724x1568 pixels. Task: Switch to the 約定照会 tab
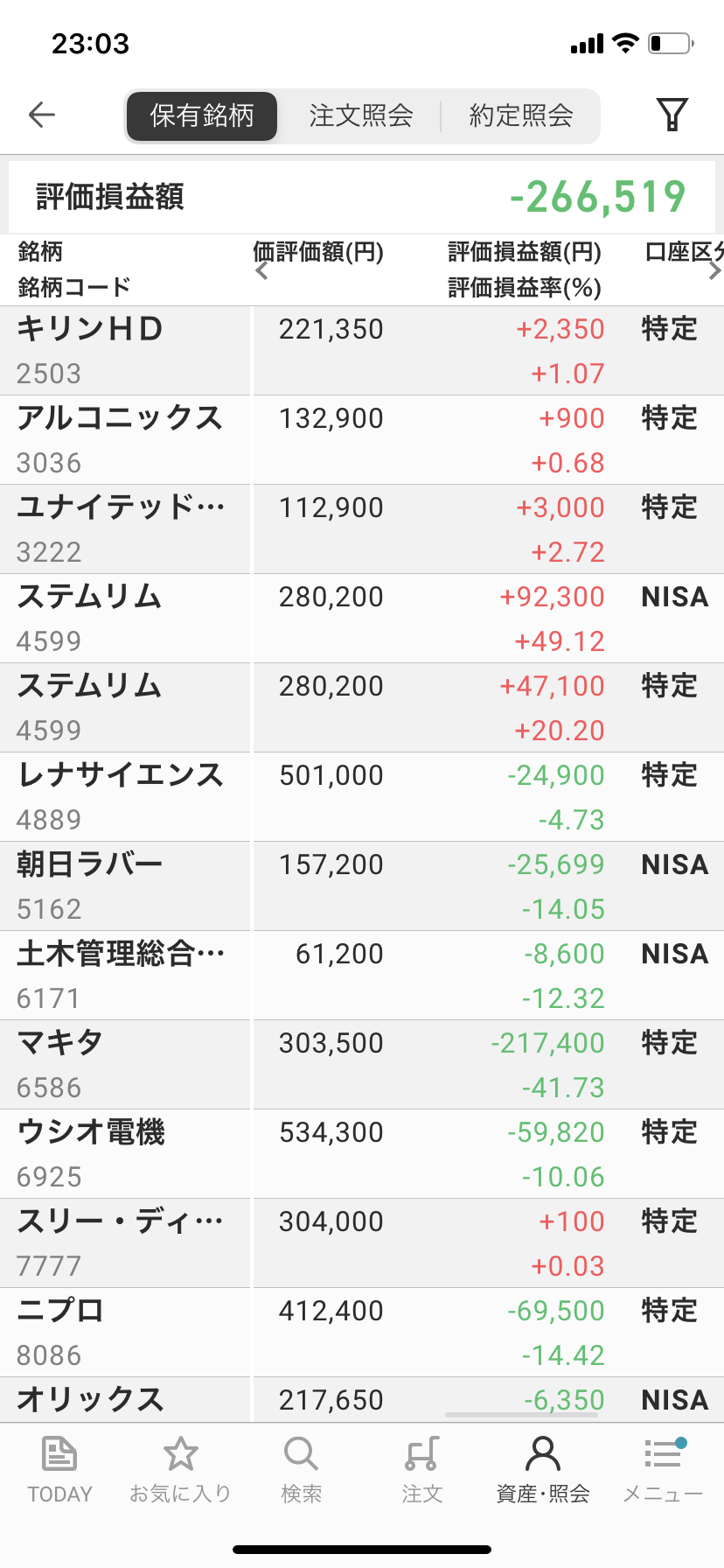521,115
